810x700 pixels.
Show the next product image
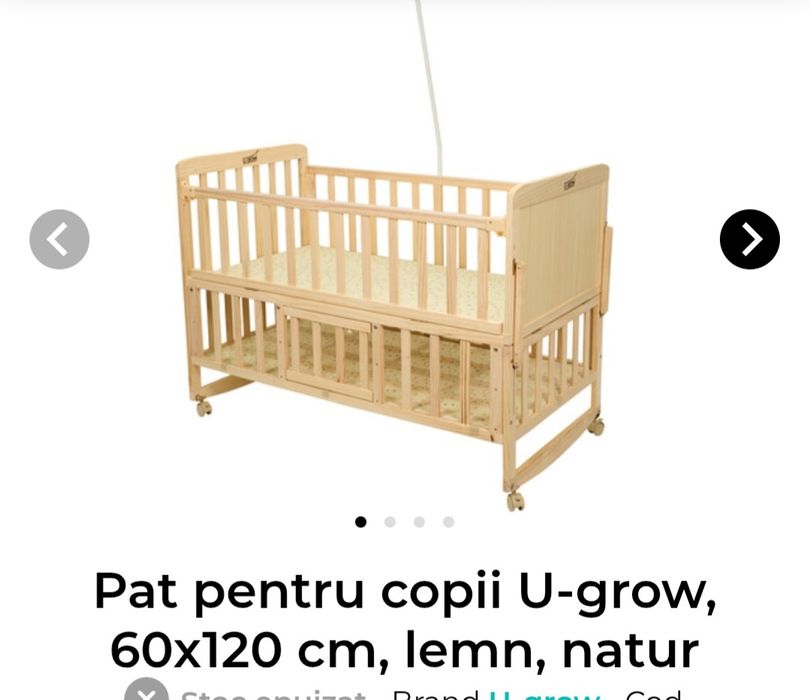coord(749,239)
